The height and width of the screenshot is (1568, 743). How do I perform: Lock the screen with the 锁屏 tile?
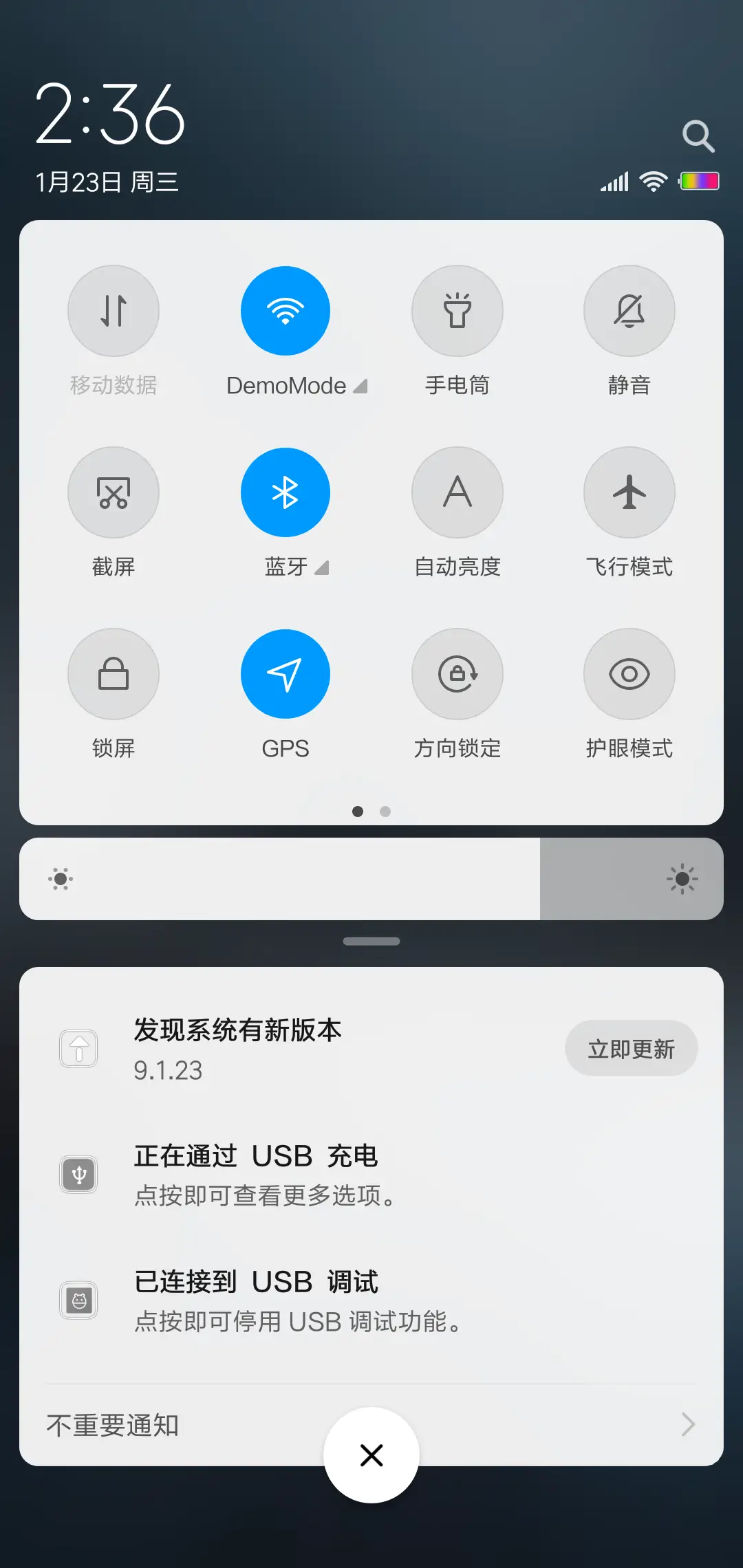pyautogui.click(x=114, y=674)
